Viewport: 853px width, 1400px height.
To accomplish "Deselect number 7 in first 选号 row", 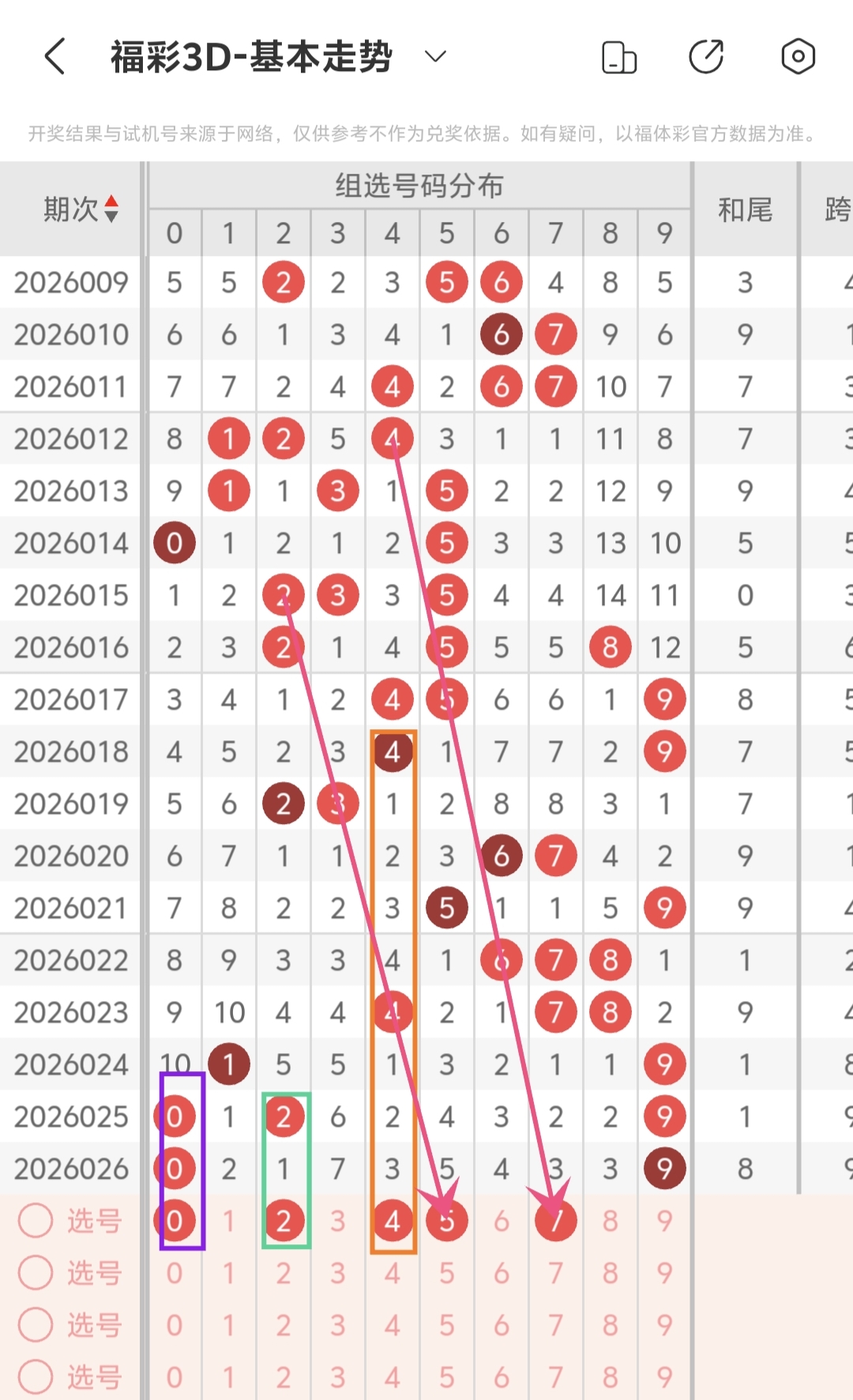I will [556, 1221].
